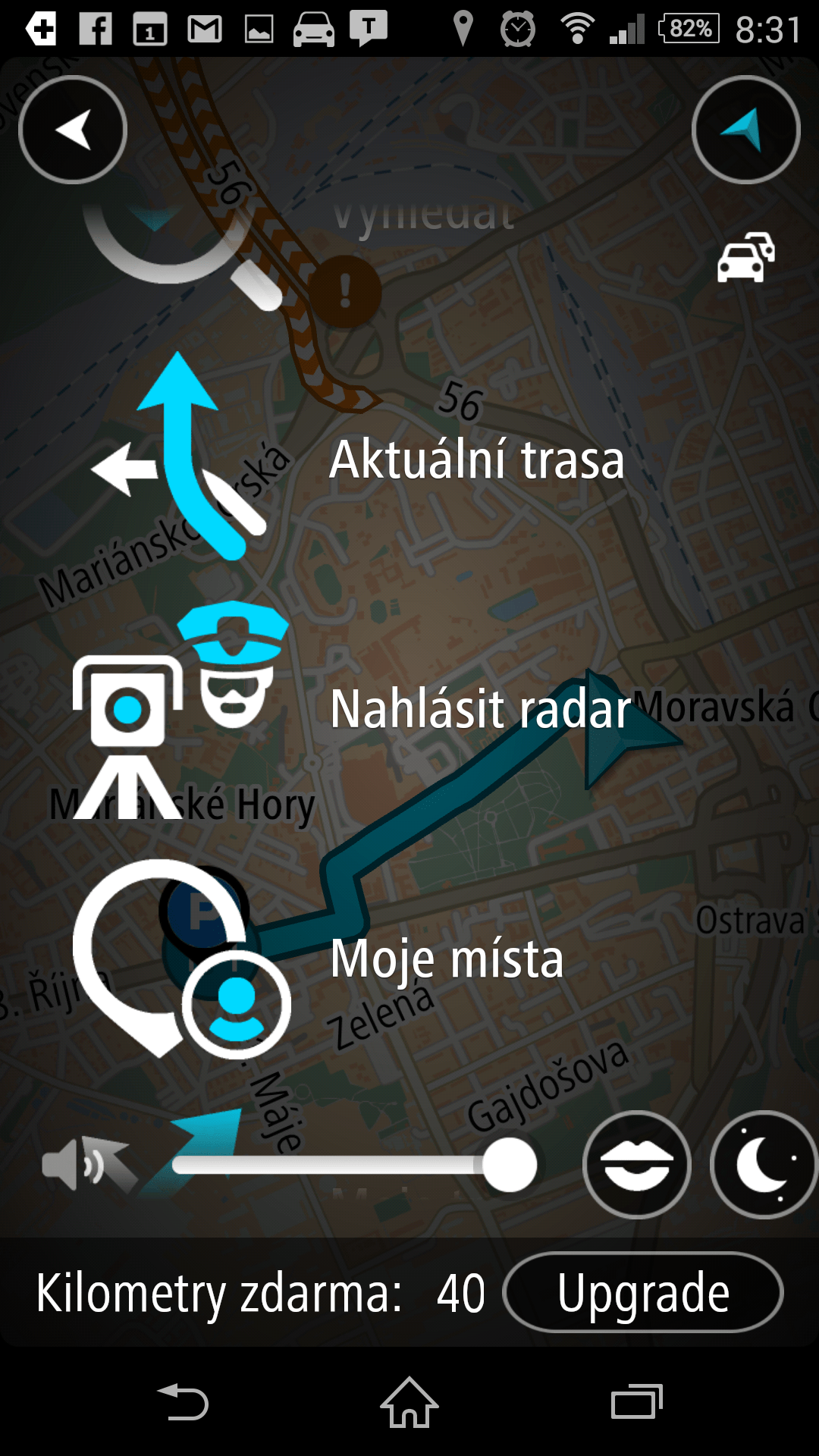Tap the Android home button
Viewport: 819px width, 1456px height.
[409, 1402]
